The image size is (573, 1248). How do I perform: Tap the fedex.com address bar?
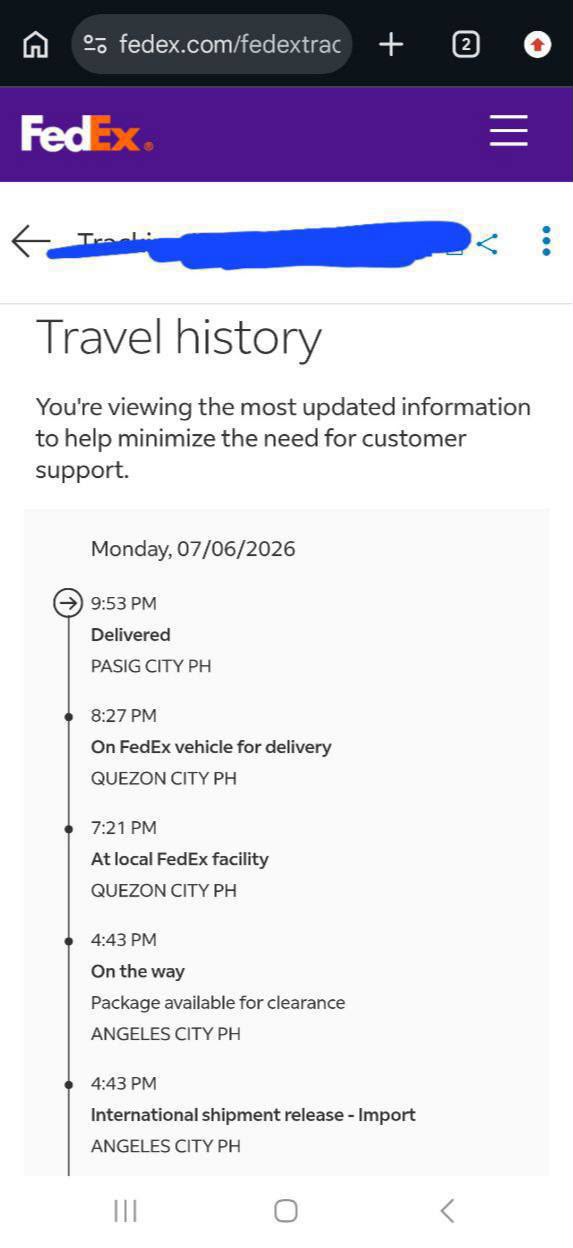pos(212,44)
